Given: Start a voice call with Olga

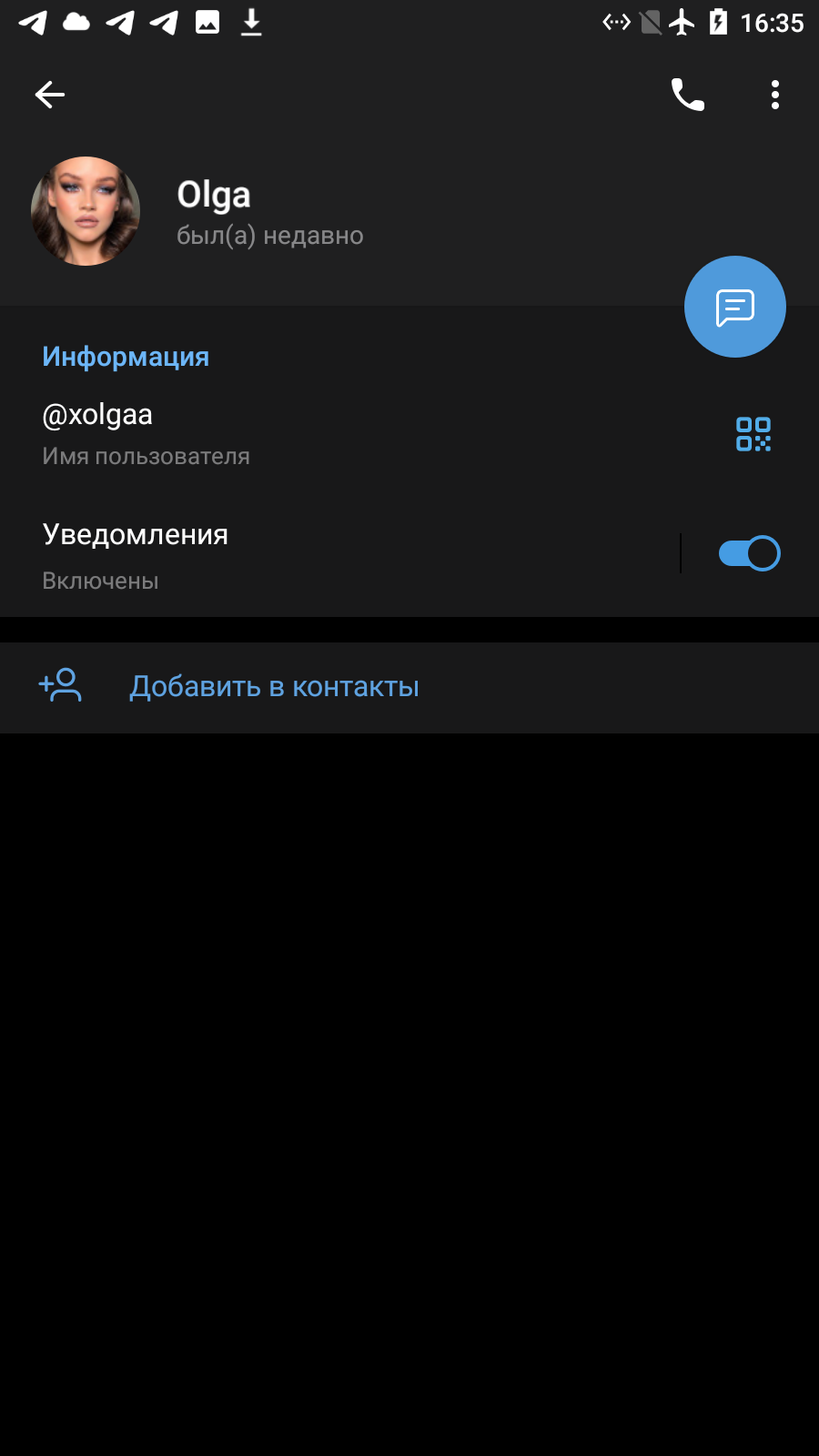Looking at the screenshot, I should pos(688,95).
